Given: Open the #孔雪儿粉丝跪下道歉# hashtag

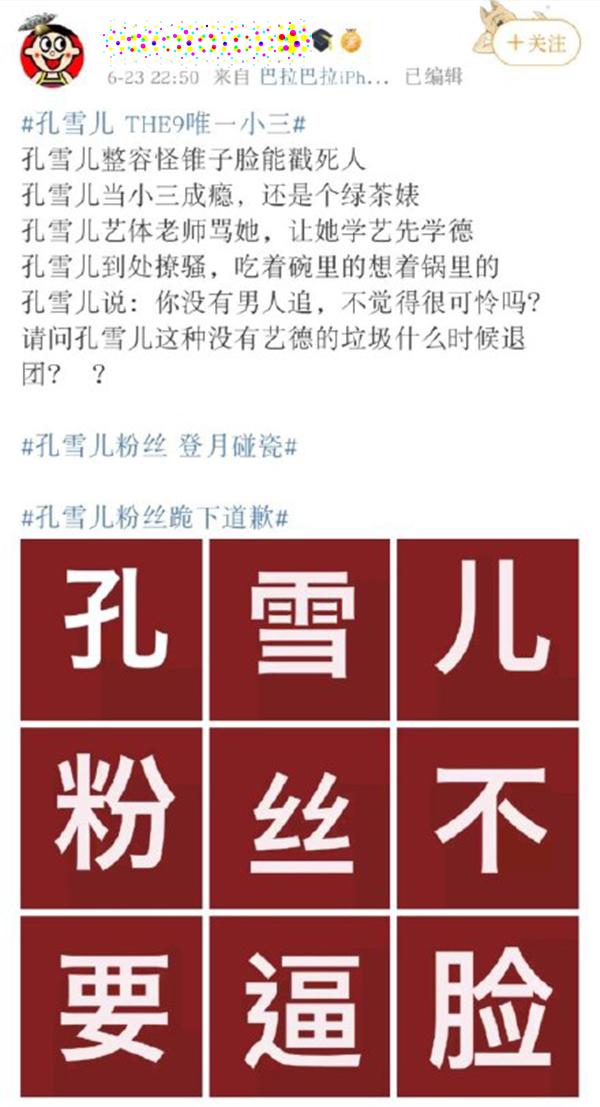Looking at the screenshot, I should [155, 518].
